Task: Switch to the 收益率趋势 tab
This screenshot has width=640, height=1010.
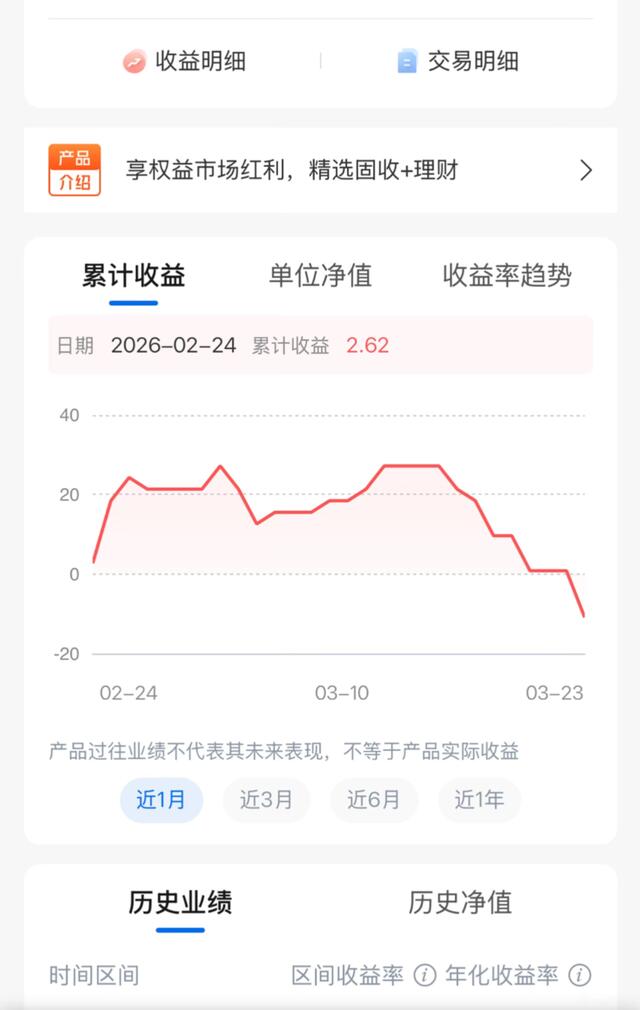Action: [507, 275]
